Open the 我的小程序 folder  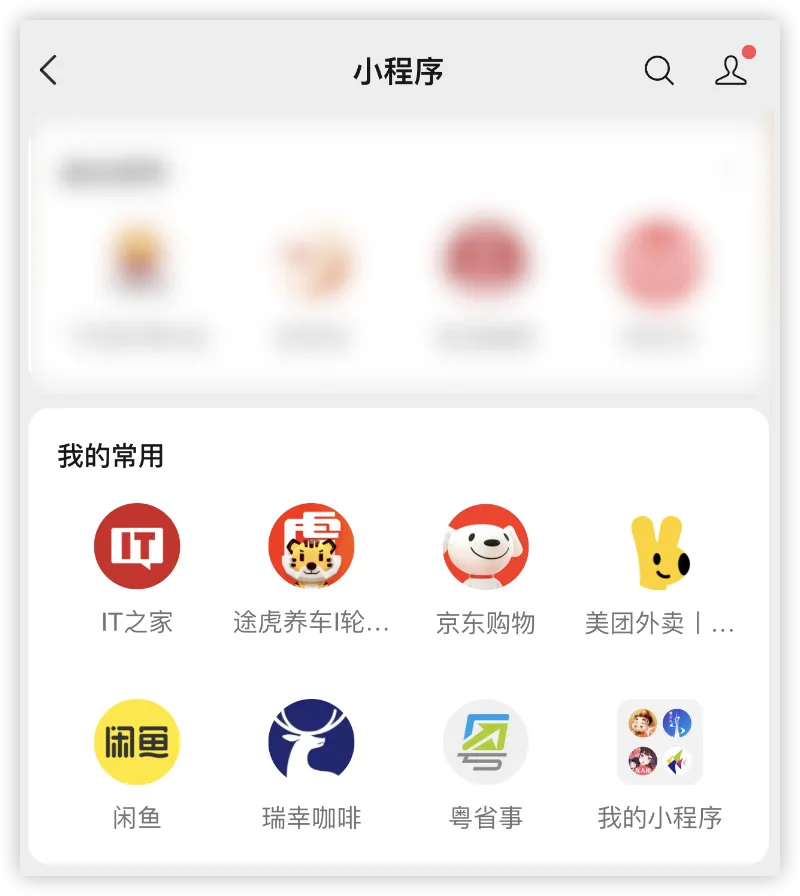660,742
